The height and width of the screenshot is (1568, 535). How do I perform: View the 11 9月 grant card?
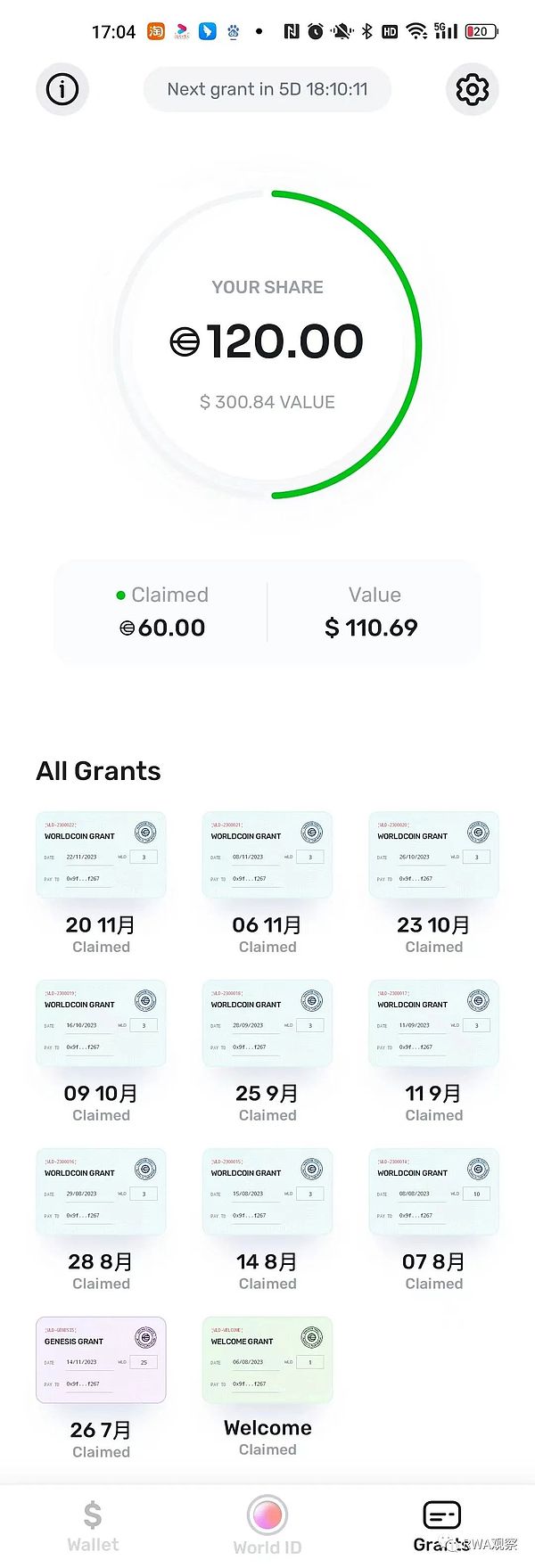point(433,1023)
